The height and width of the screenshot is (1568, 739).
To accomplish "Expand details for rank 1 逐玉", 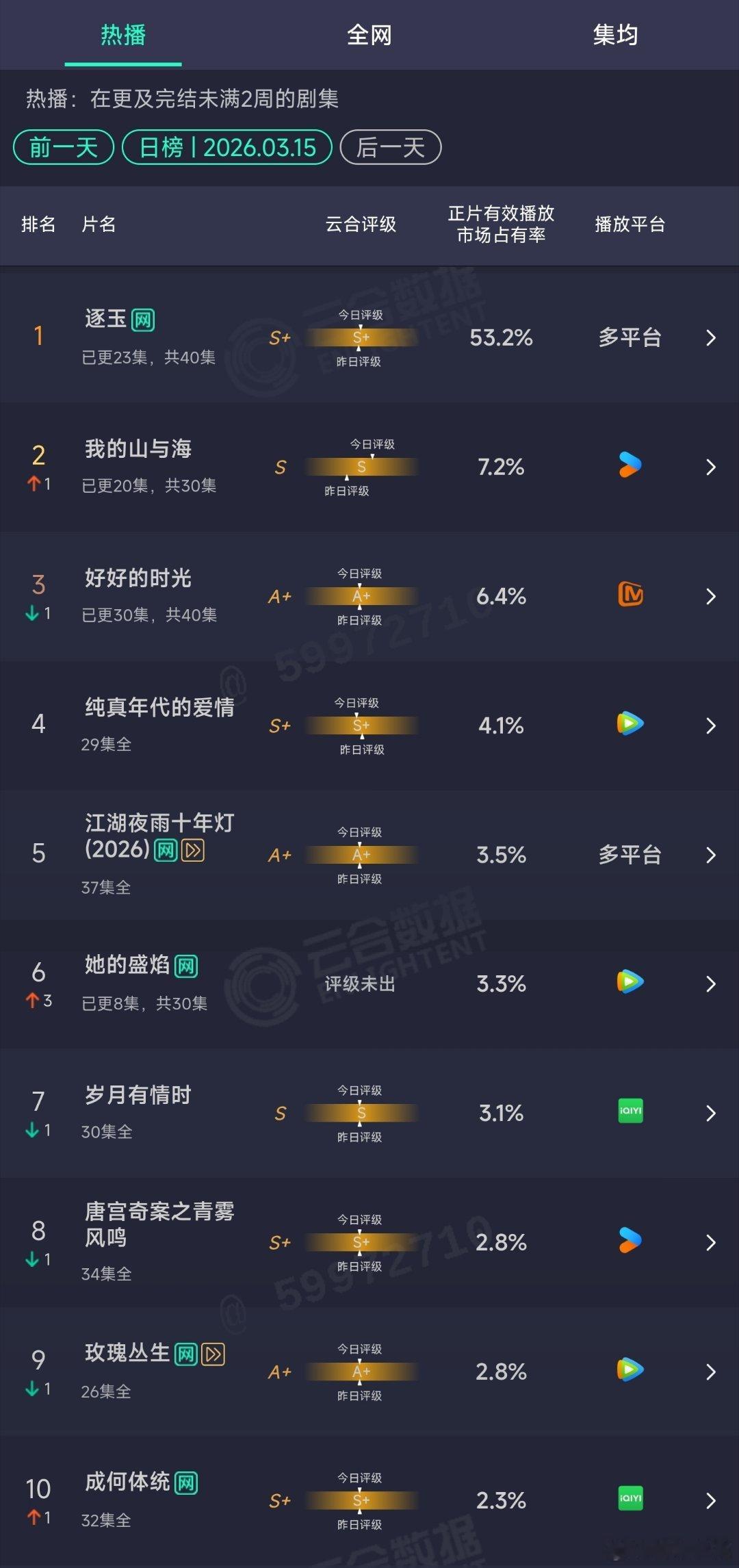I will tap(710, 337).
